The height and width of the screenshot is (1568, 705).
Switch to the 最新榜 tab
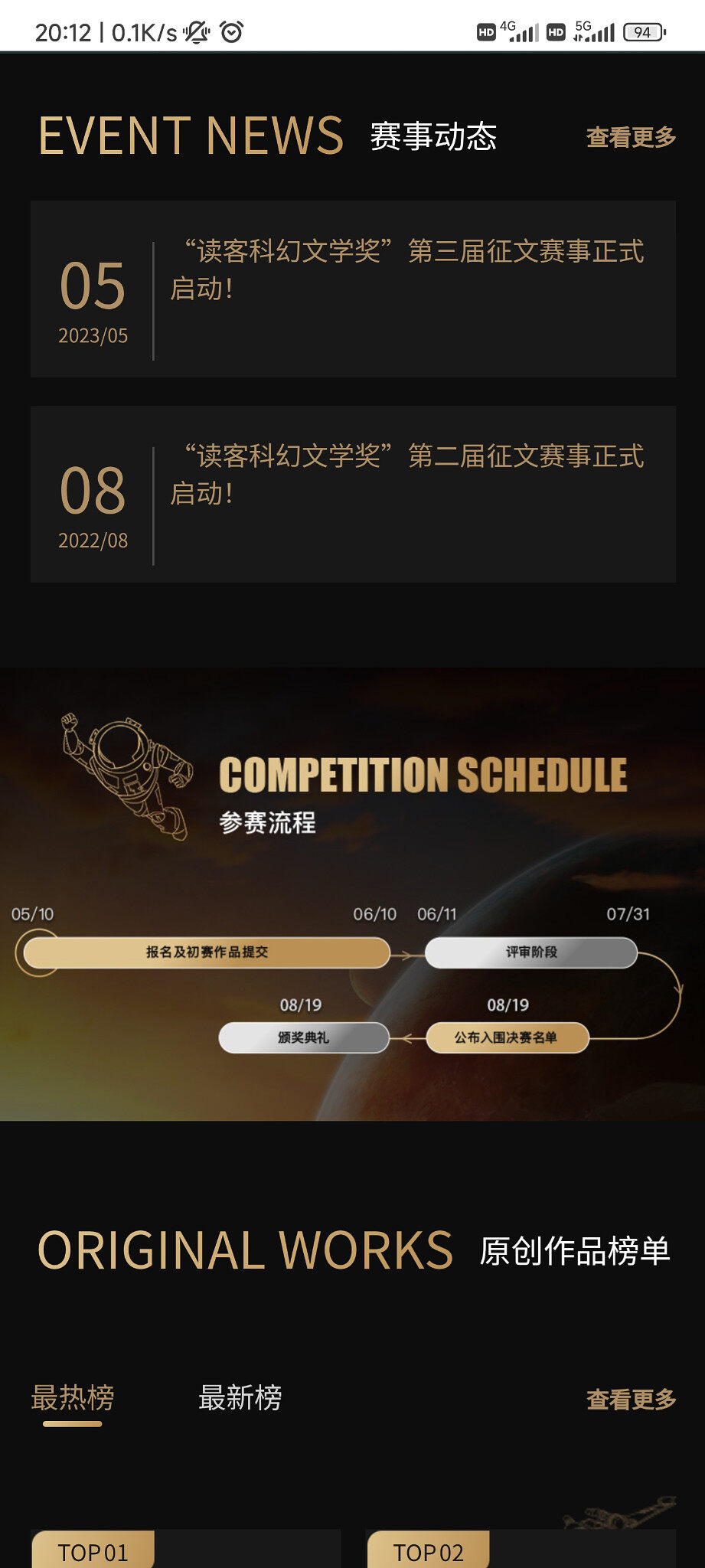click(x=240, y=1398)
